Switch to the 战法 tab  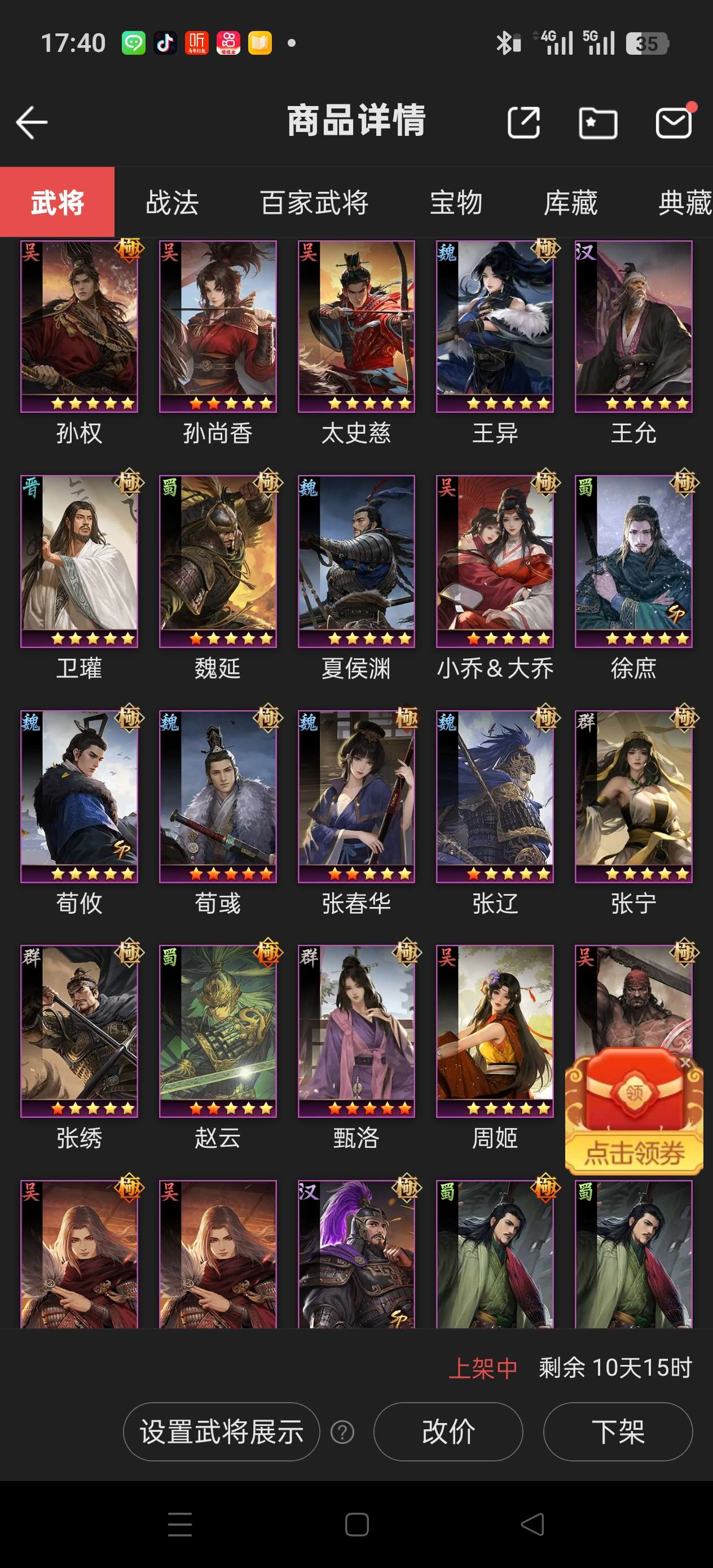(x=172, y=202)
